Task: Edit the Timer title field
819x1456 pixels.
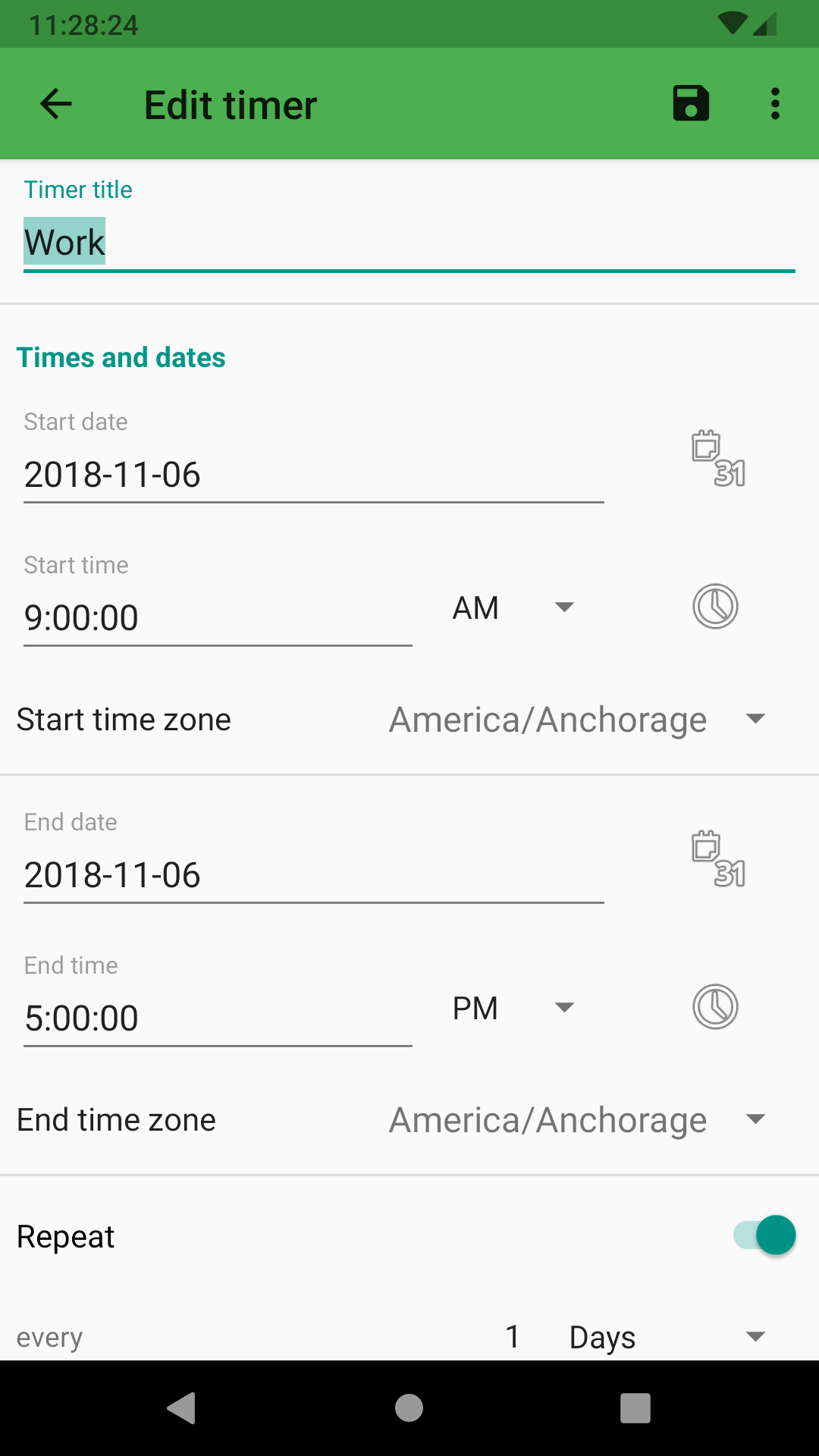Action: [408, 243]
